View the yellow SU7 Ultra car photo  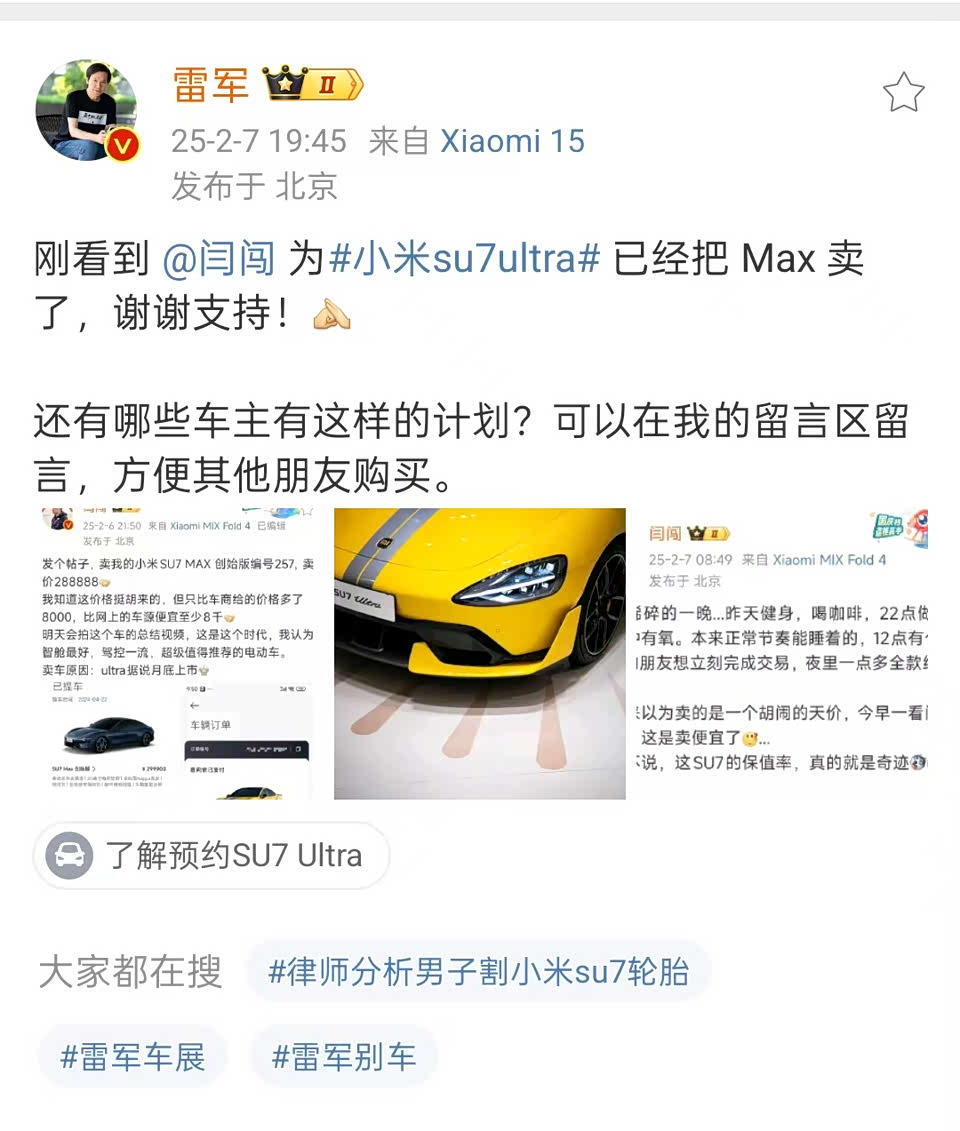coord(479,653)
